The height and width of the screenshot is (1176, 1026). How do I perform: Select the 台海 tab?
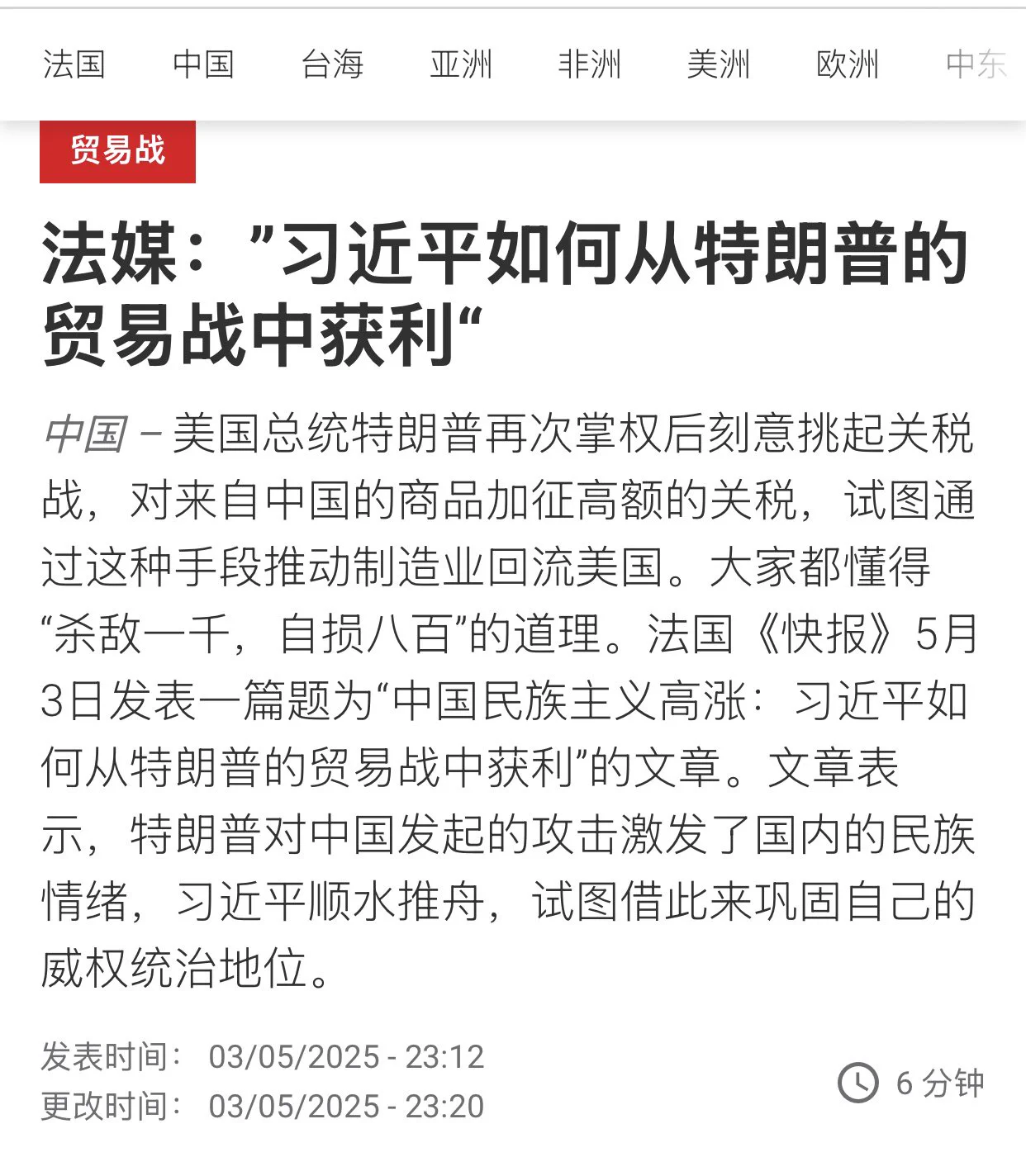332,64
